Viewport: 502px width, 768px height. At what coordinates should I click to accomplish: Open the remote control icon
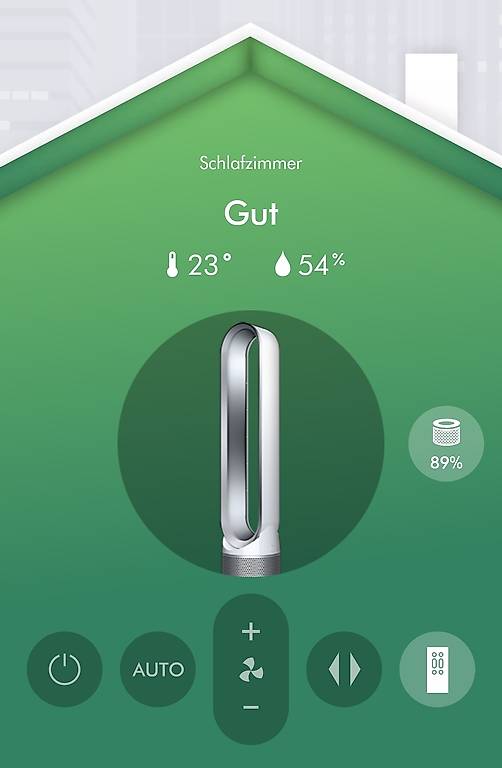pyautogui.click(x=437, y=669)
